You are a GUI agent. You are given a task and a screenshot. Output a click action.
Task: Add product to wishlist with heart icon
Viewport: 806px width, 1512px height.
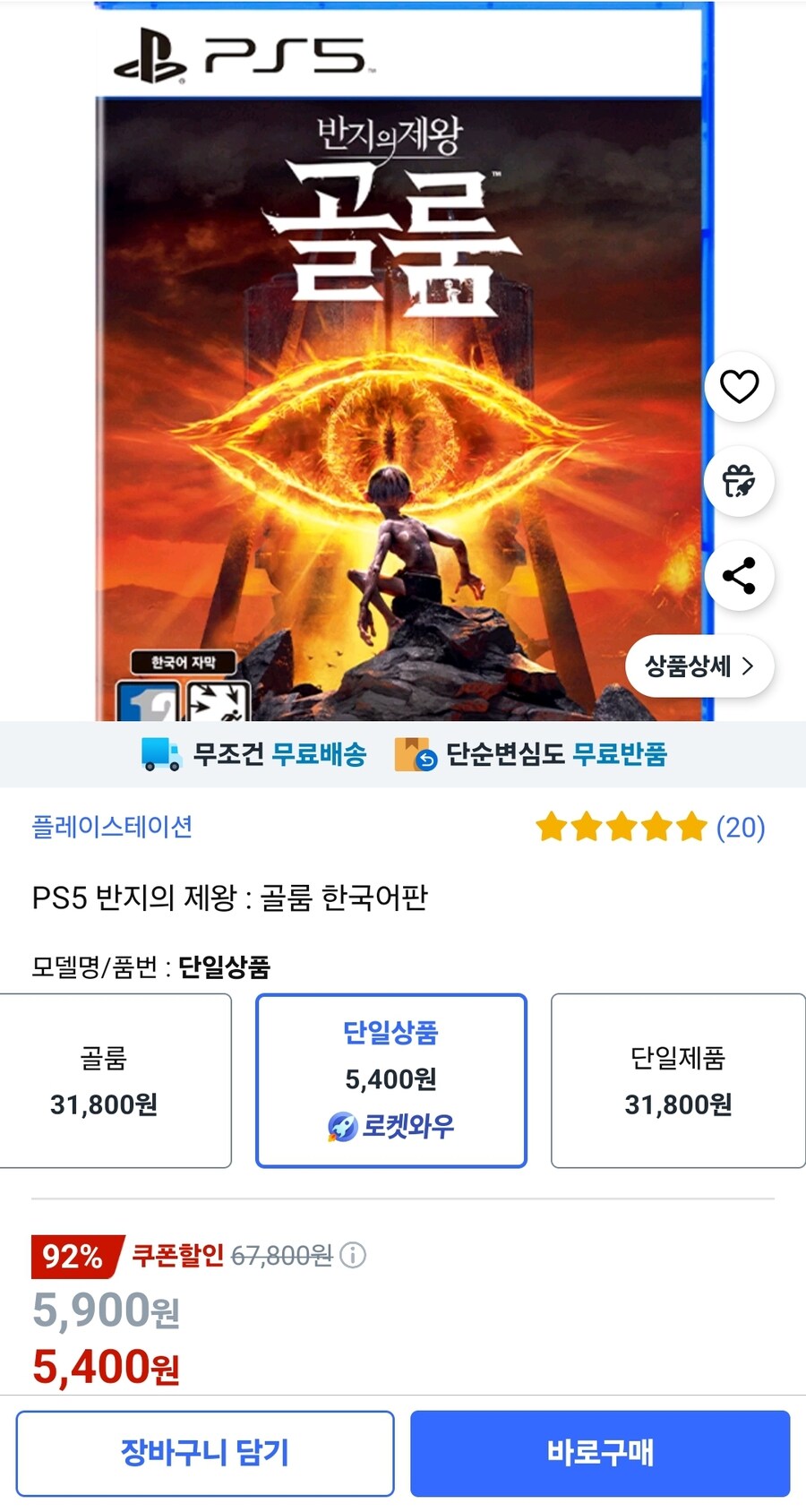739,387
